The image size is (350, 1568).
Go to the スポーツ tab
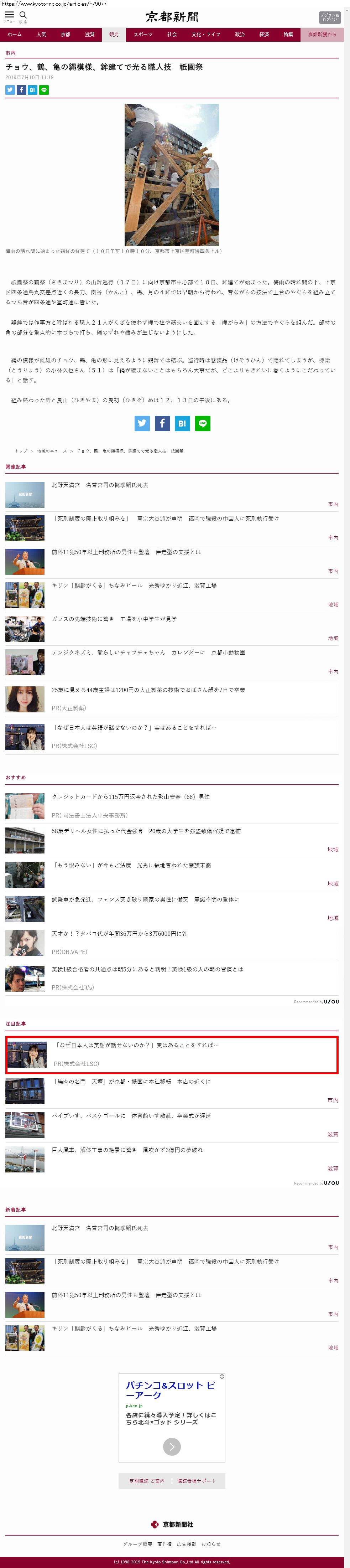[143, 35]
